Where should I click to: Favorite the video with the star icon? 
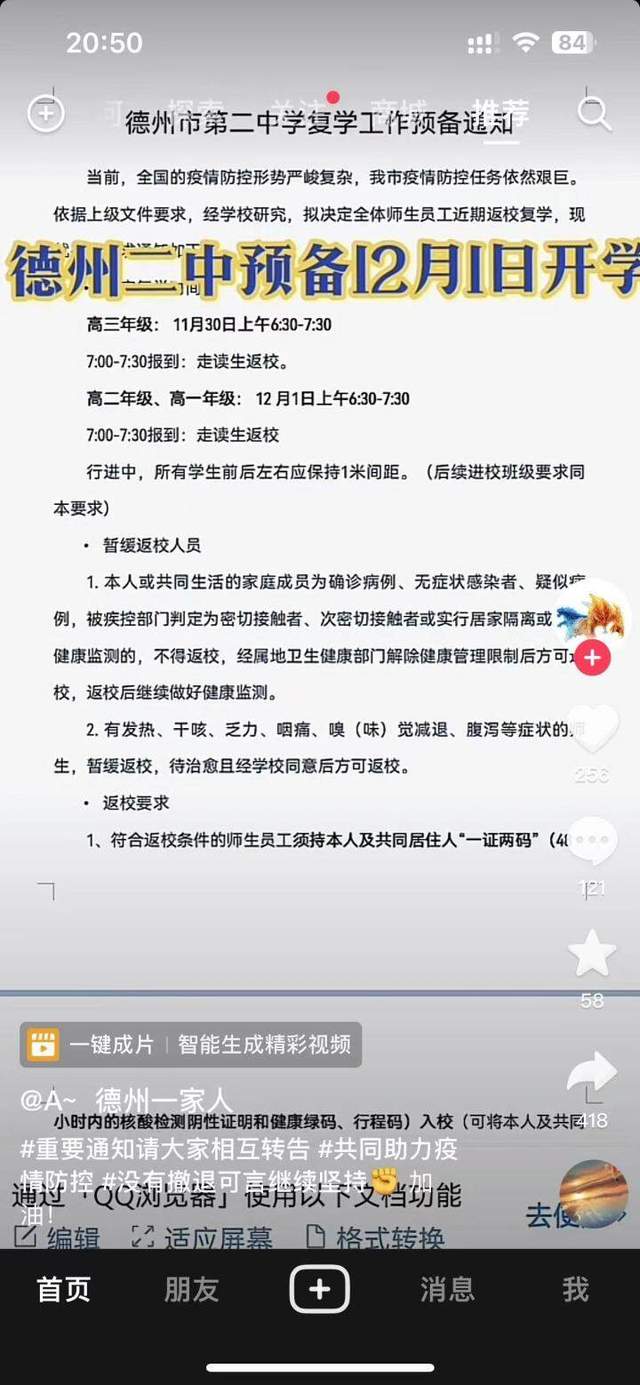[592, 953]
